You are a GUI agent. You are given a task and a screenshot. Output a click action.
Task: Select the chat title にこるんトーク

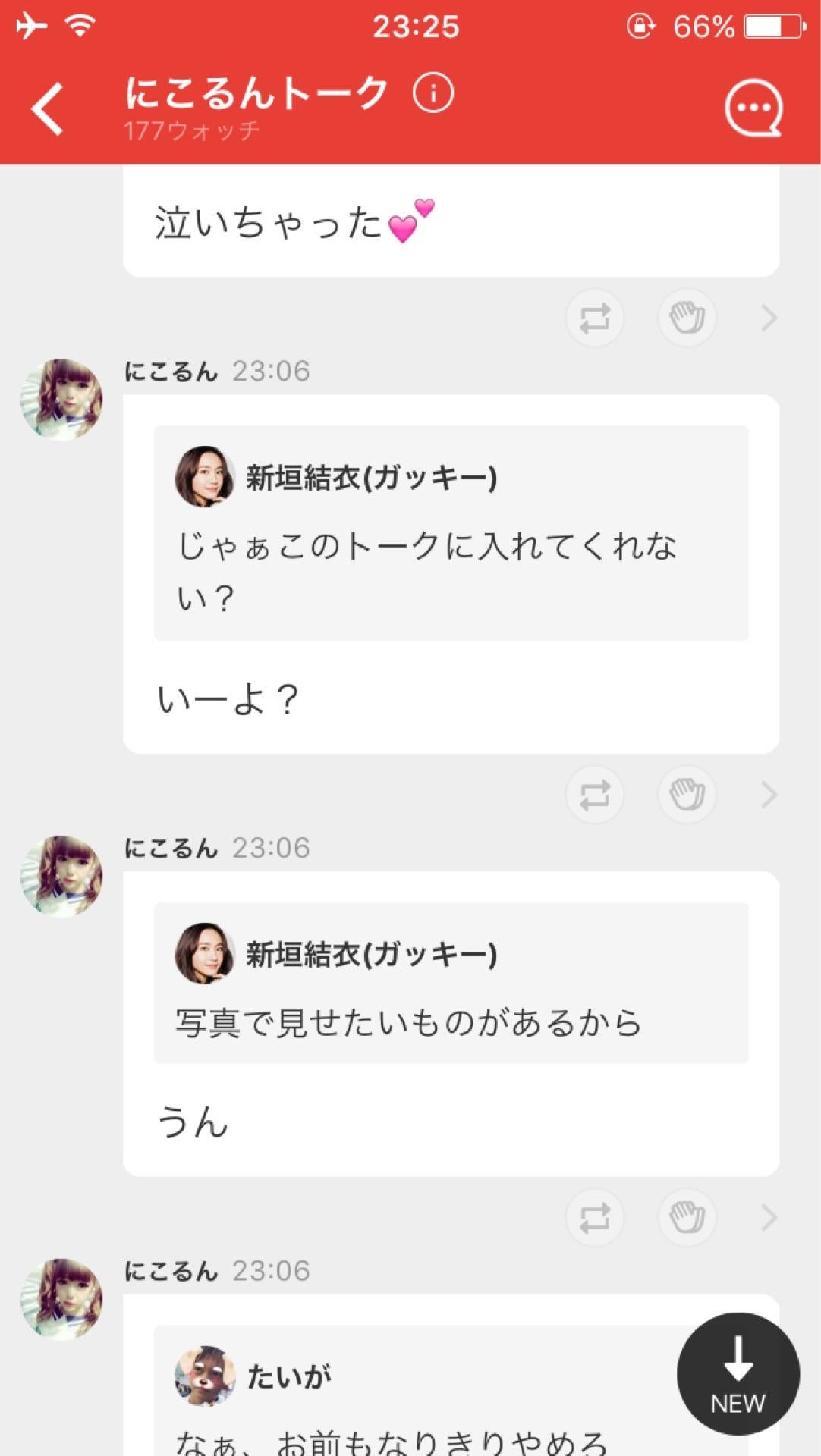254,93
